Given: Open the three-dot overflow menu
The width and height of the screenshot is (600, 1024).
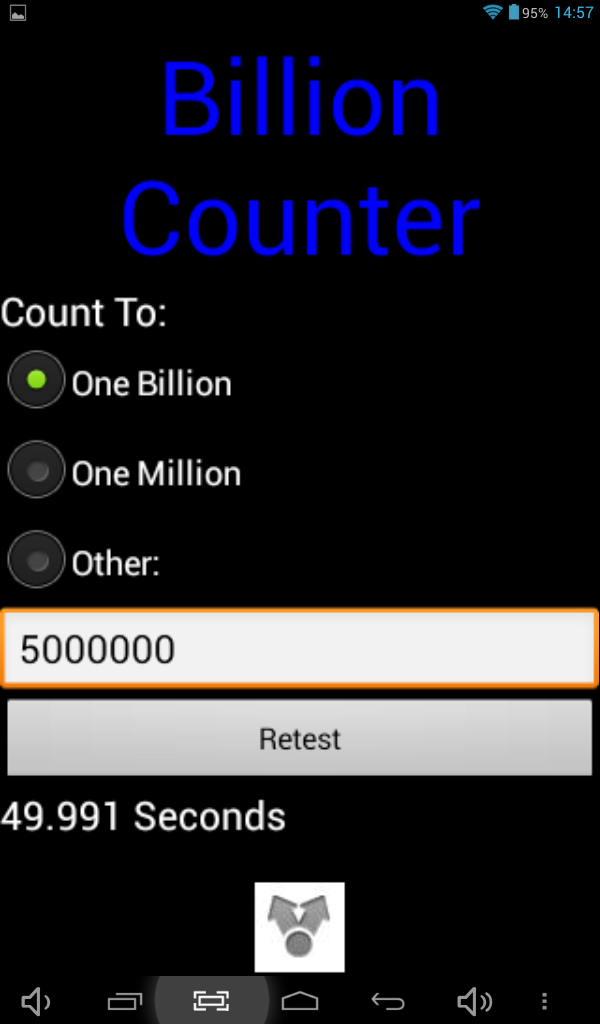Looking at the screenshot, I should (544, 1001).
